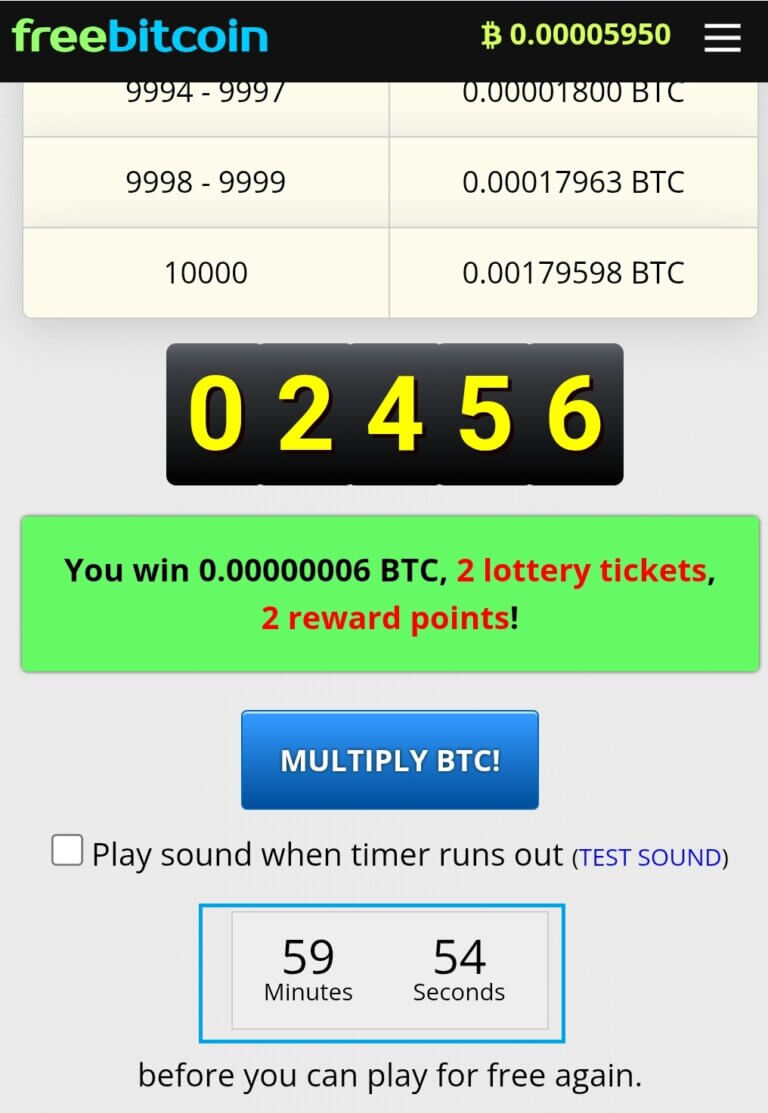The image size is (768, 1113).
Task: Click the 0.00179598 BTC prize amount
Action: click(575, 272)
